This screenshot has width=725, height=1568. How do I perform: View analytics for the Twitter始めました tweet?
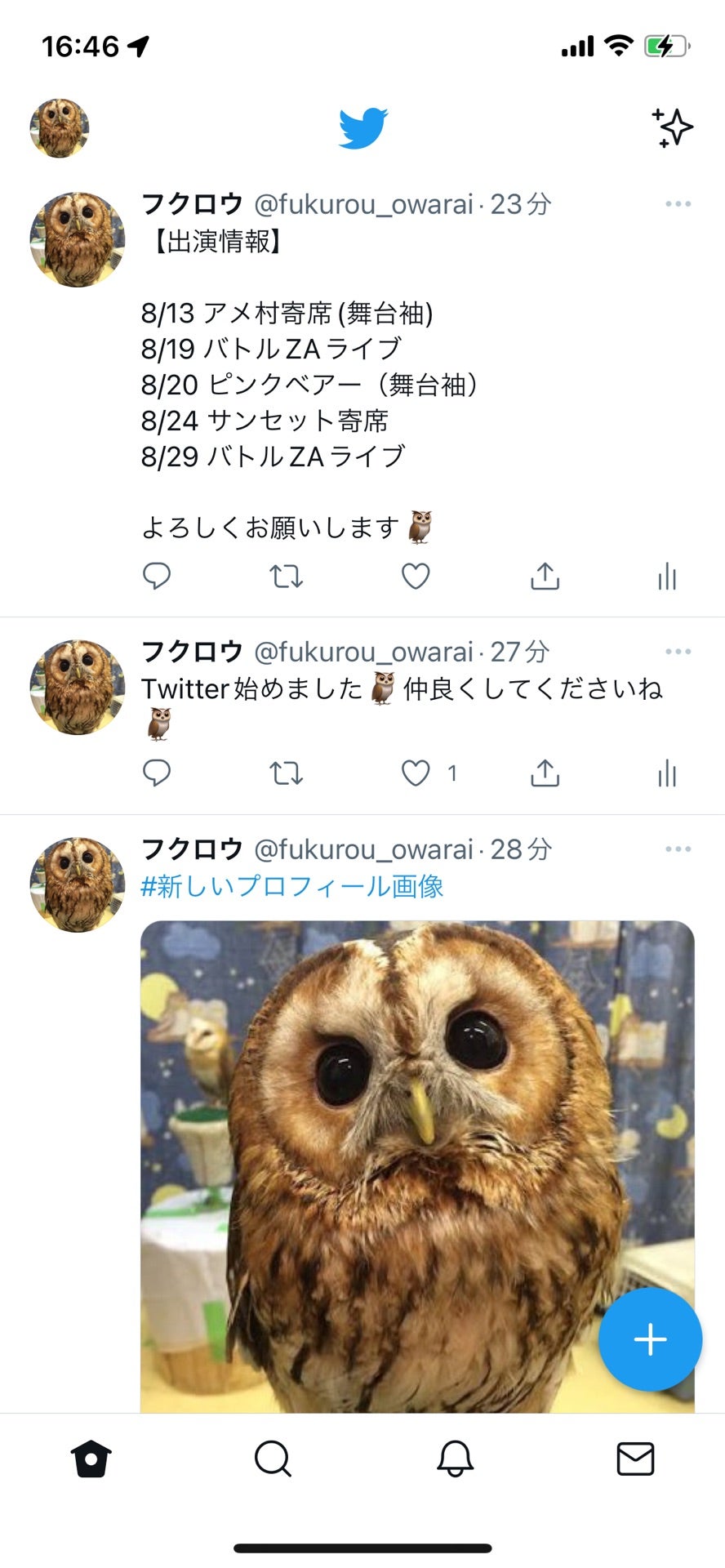pos(668,773)
